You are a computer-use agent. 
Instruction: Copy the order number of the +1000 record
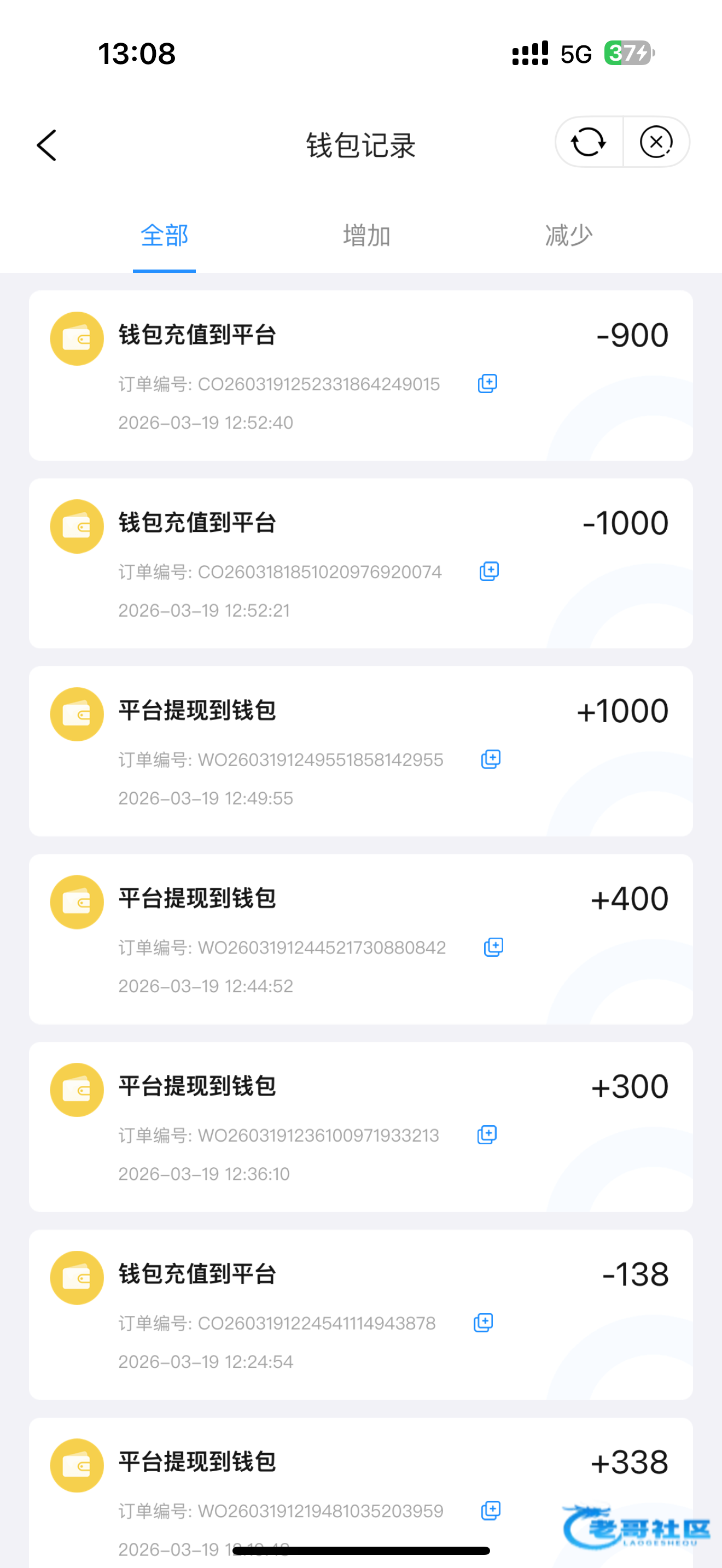(491, 759)
